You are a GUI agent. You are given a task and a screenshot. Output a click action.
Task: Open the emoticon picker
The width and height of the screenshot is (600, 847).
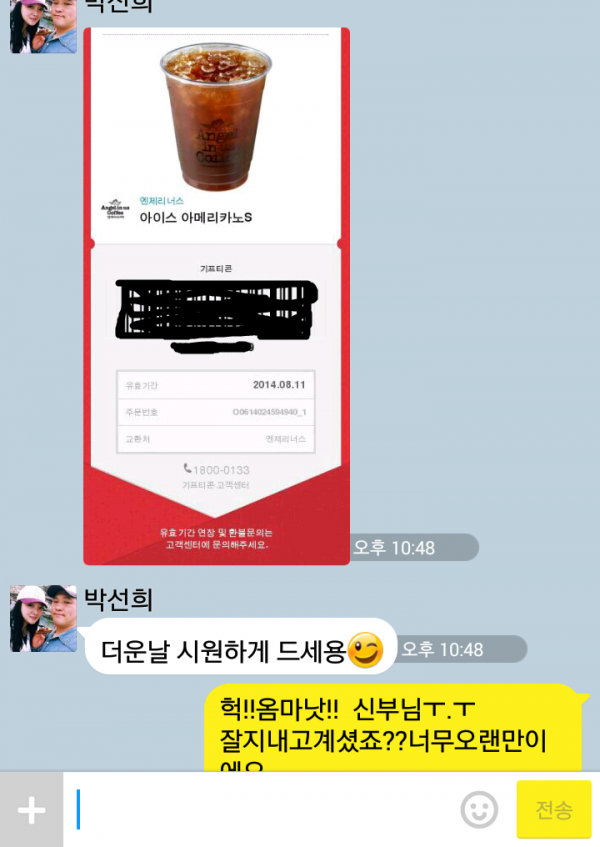[479, 810]
